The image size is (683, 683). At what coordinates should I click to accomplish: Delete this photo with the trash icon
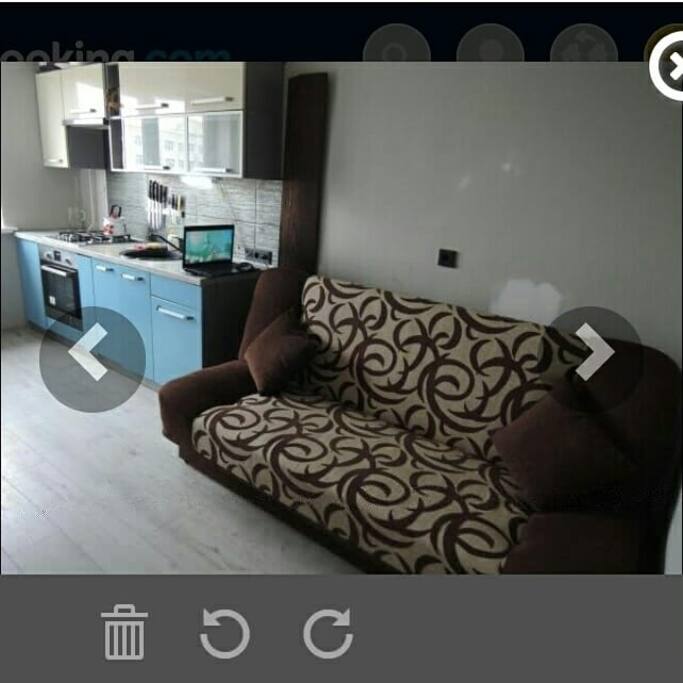125,632
